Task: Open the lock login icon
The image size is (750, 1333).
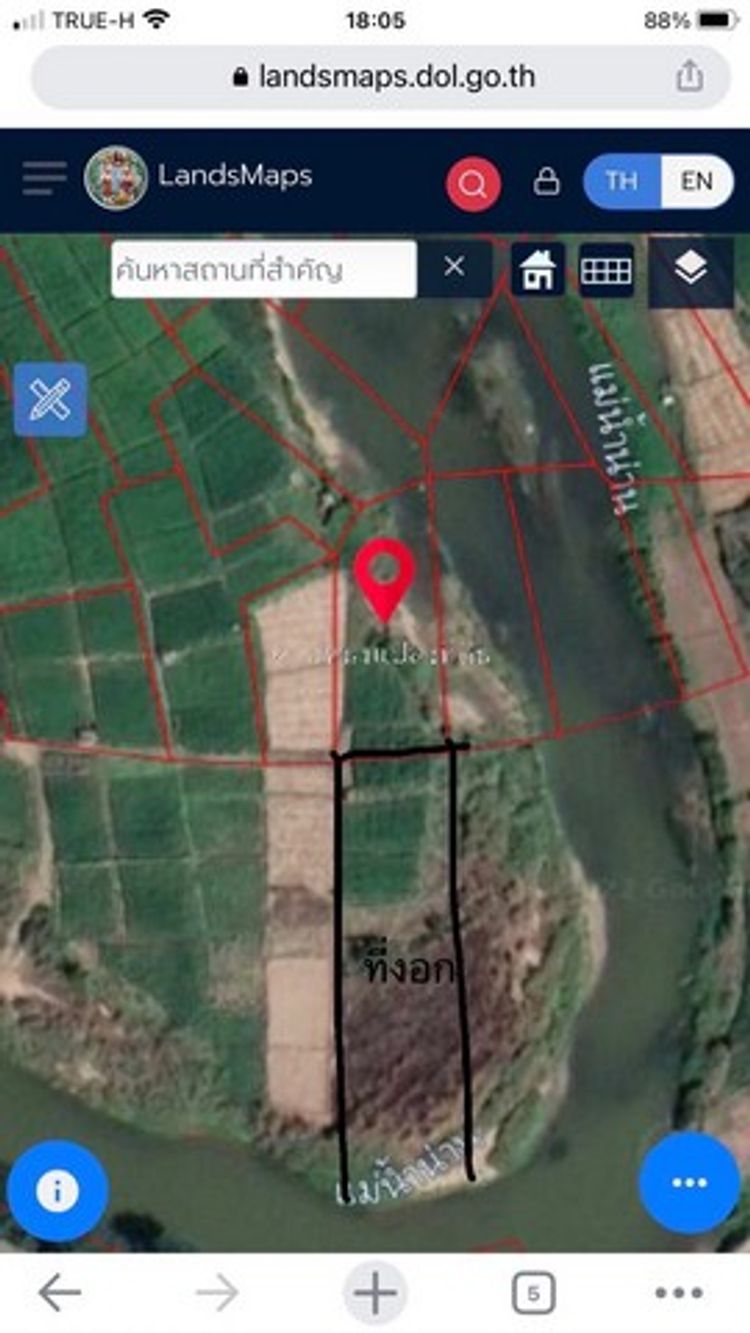Action: pyautogui.click(x=546, y=181)
